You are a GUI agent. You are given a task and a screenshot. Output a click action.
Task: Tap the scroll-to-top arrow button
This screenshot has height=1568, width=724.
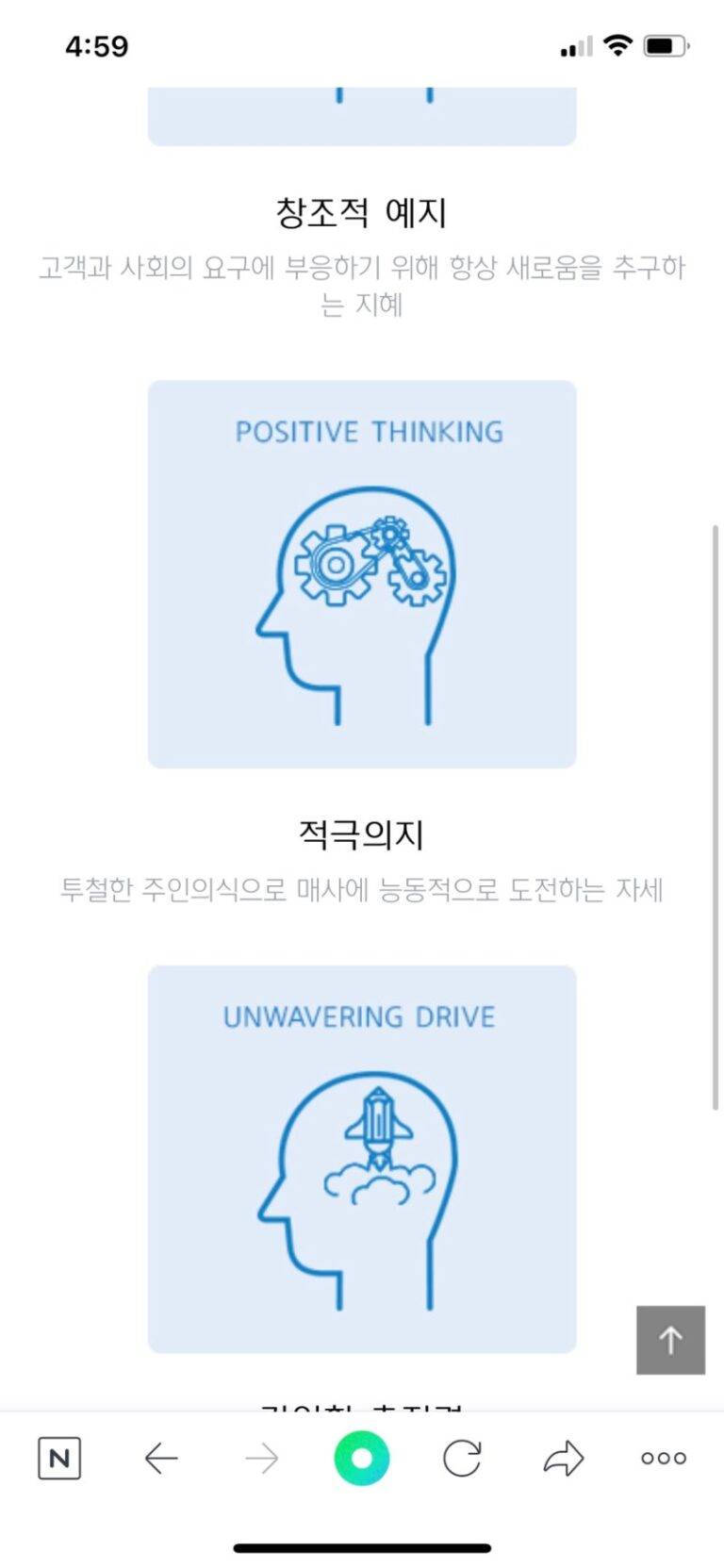coord(670,1339)
